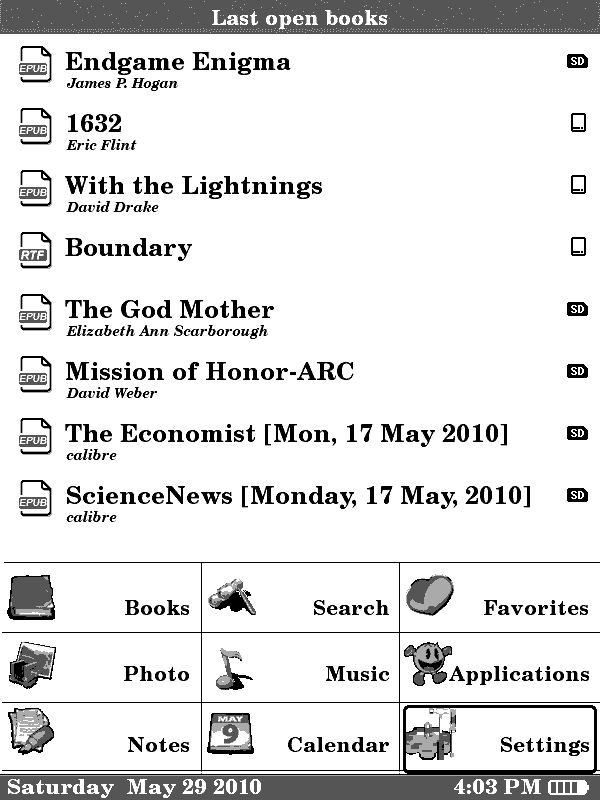Go to the Books library
This screenshot has width=600, height=800.
[100, 598]
